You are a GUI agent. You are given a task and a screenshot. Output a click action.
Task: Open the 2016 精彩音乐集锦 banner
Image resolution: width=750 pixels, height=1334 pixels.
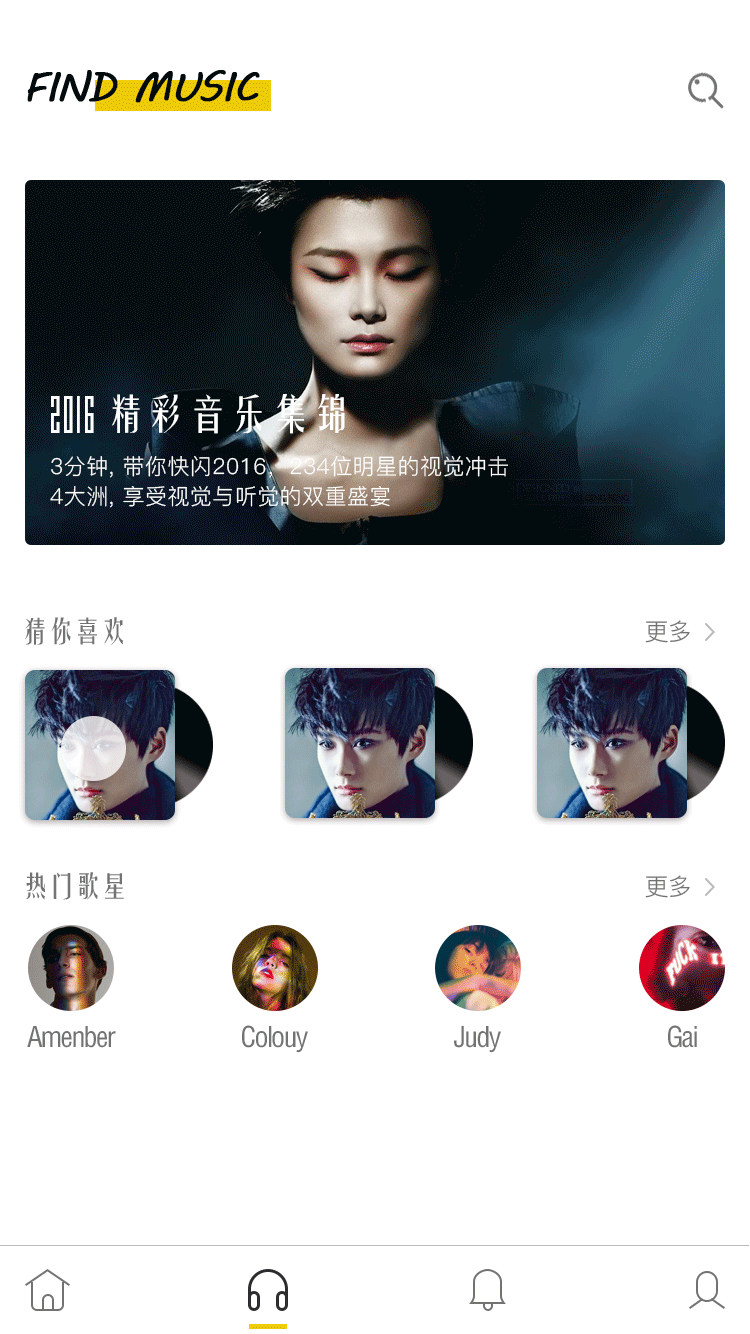coord(374,362)
